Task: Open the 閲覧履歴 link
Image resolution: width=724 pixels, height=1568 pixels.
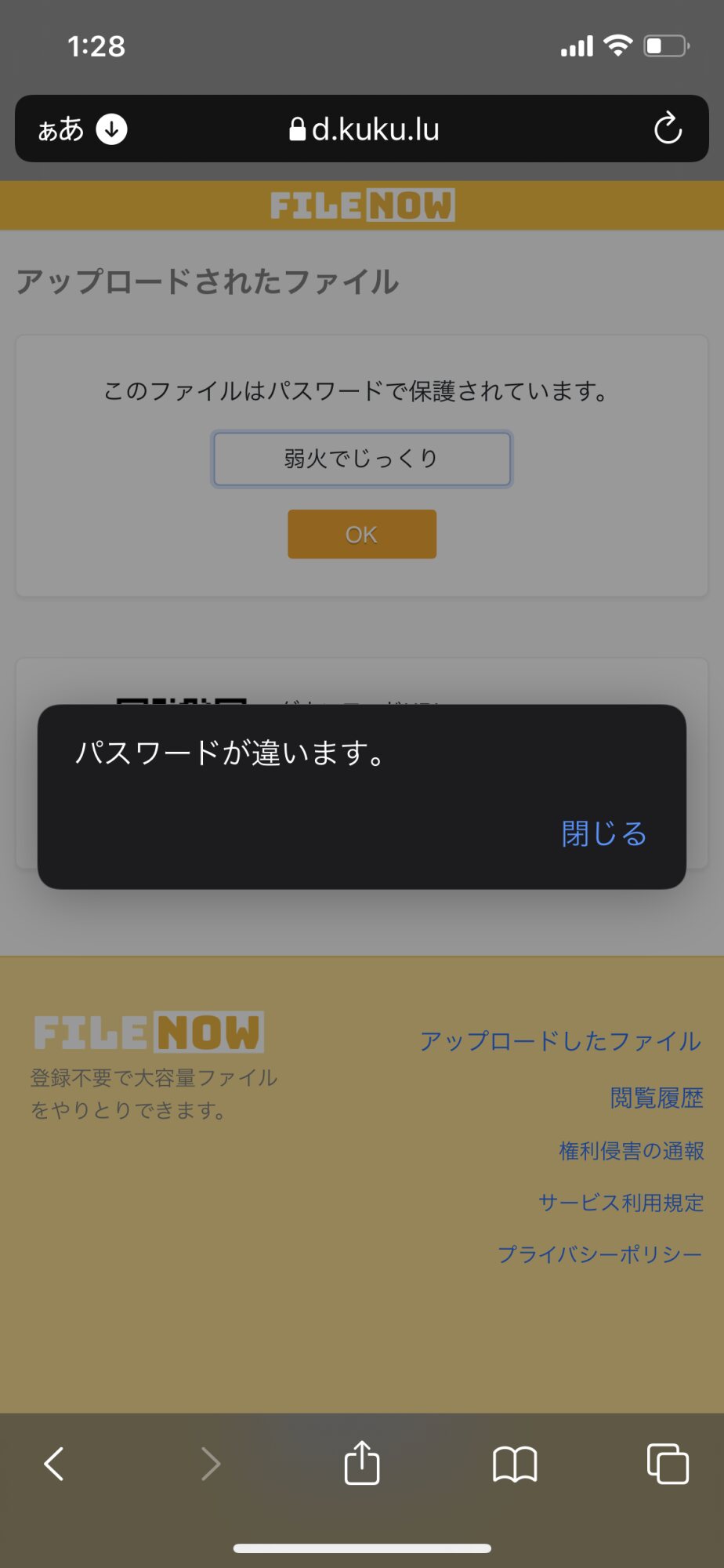Action: tap(656, 1098)
